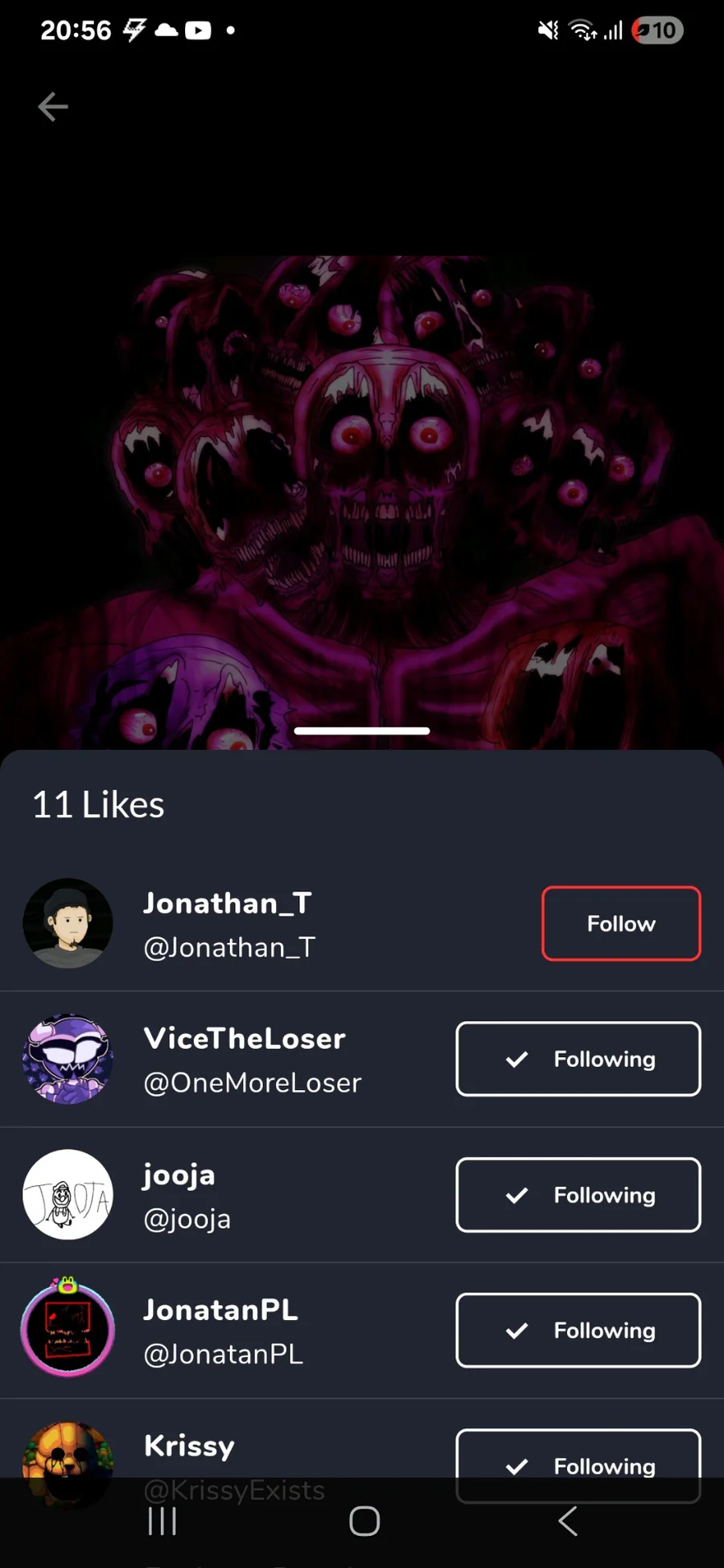
Task: Tap Following button next to jooja
Action: pyautogui.click(x=578, y=1195)
